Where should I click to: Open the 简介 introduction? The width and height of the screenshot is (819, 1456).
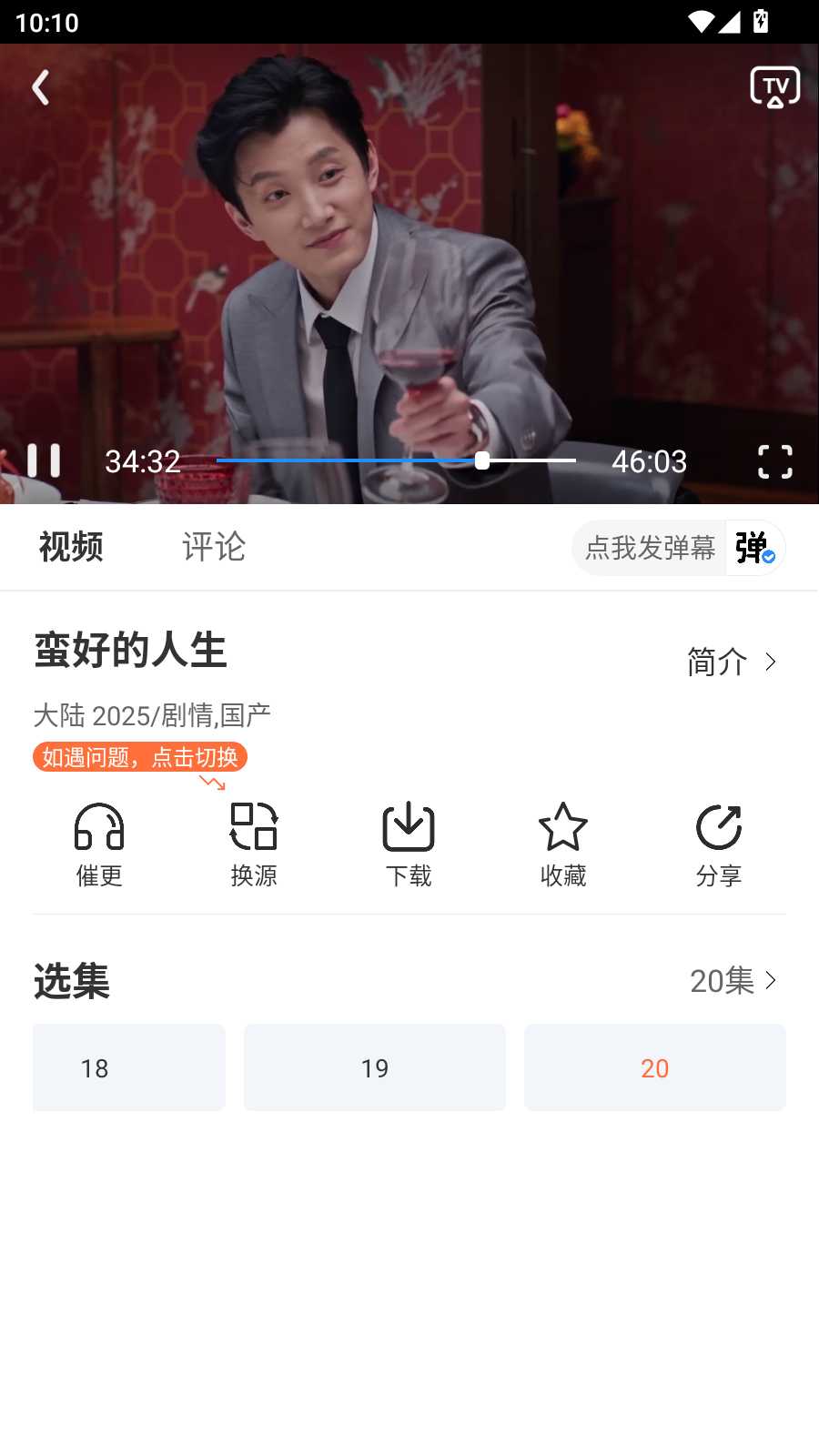click(732, 662)
